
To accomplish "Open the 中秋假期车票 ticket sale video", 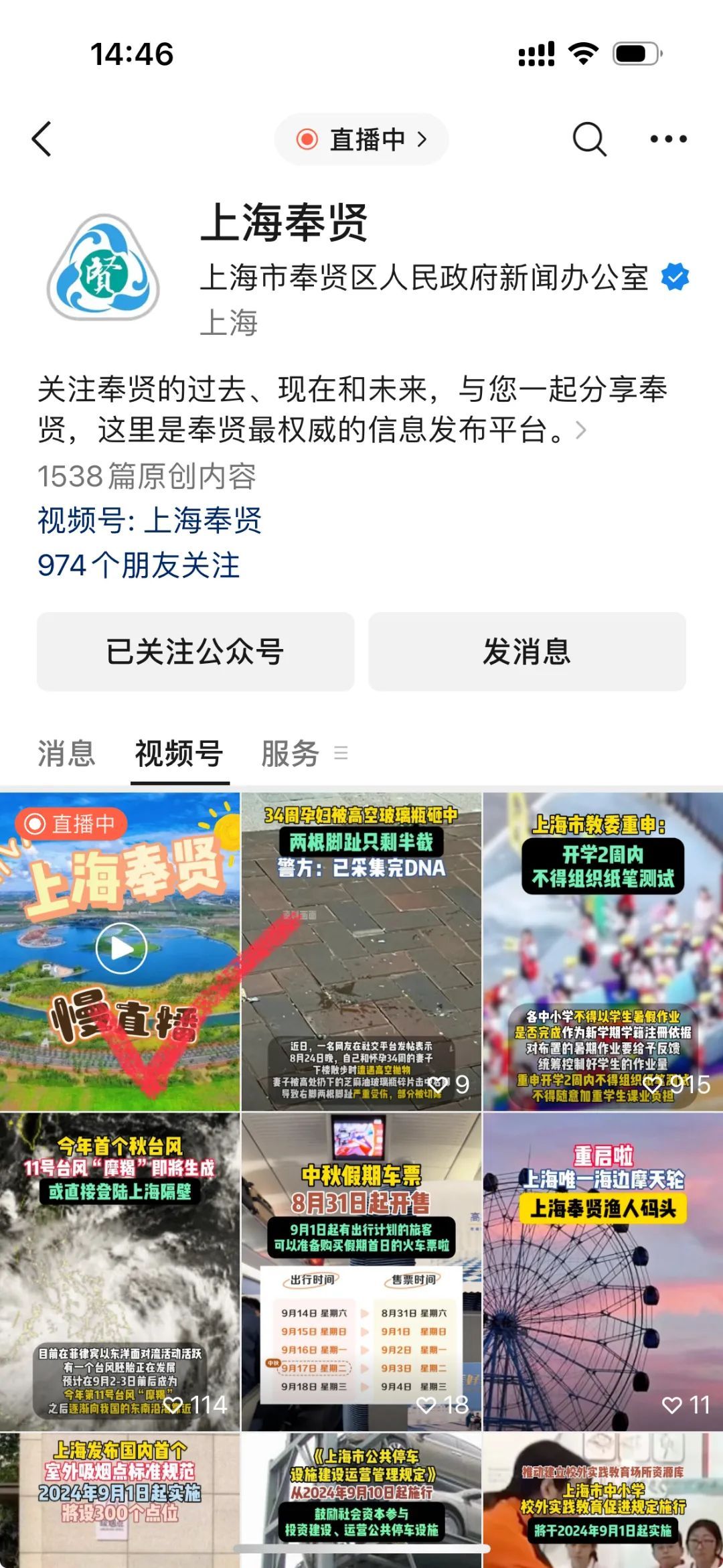I will pyautogui.click(x=361, y=1271).
